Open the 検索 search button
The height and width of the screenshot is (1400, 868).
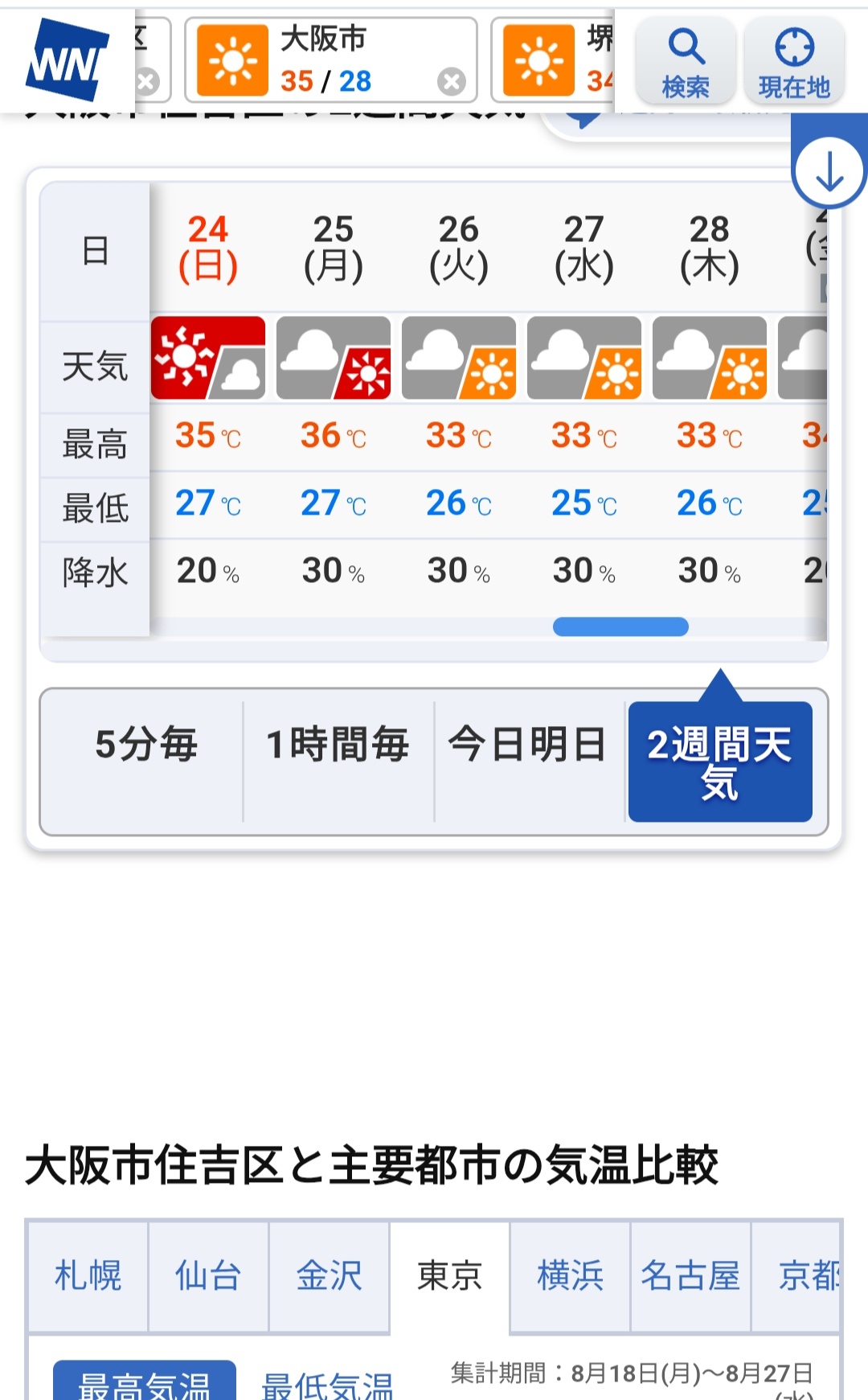686,62
